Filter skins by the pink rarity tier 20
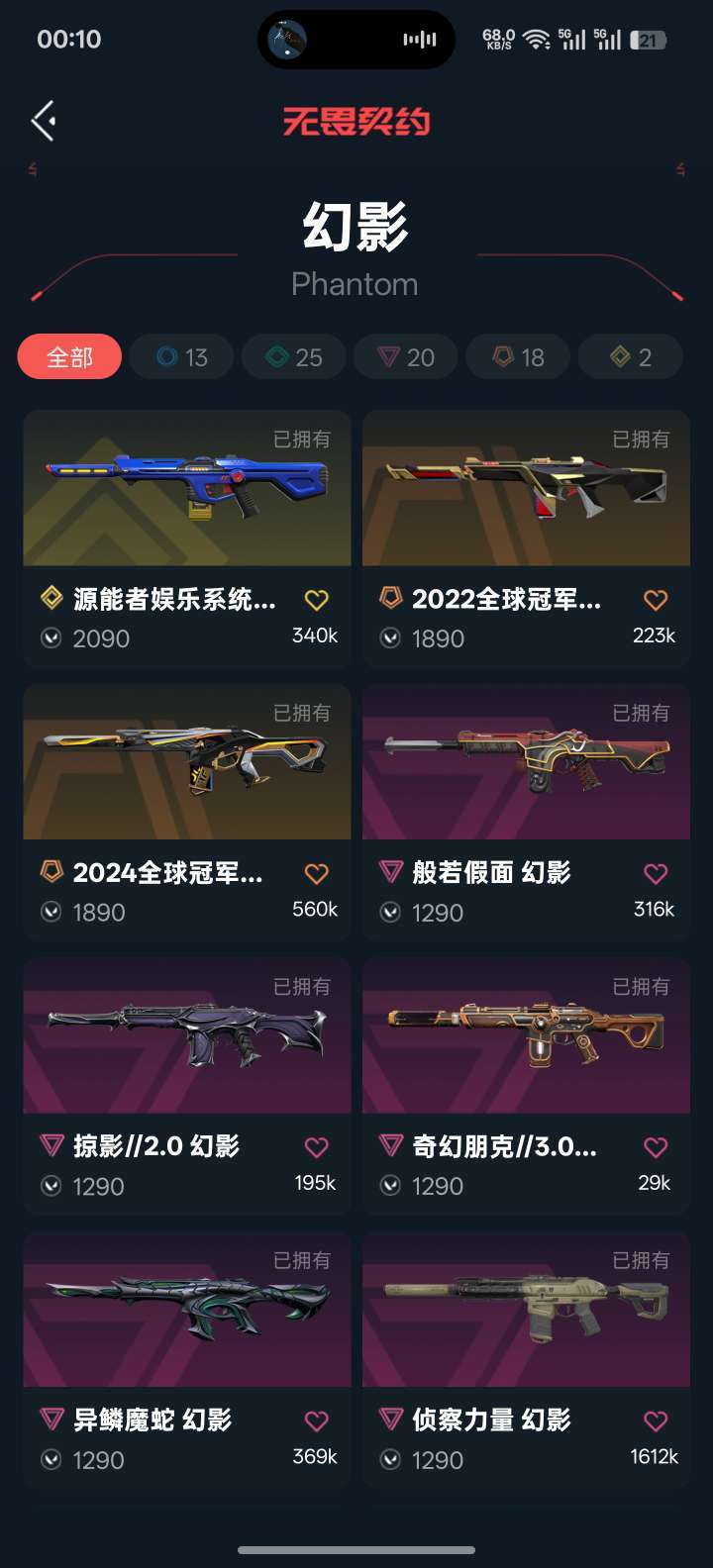This screenshot has width=713, height=1568. 405,356
